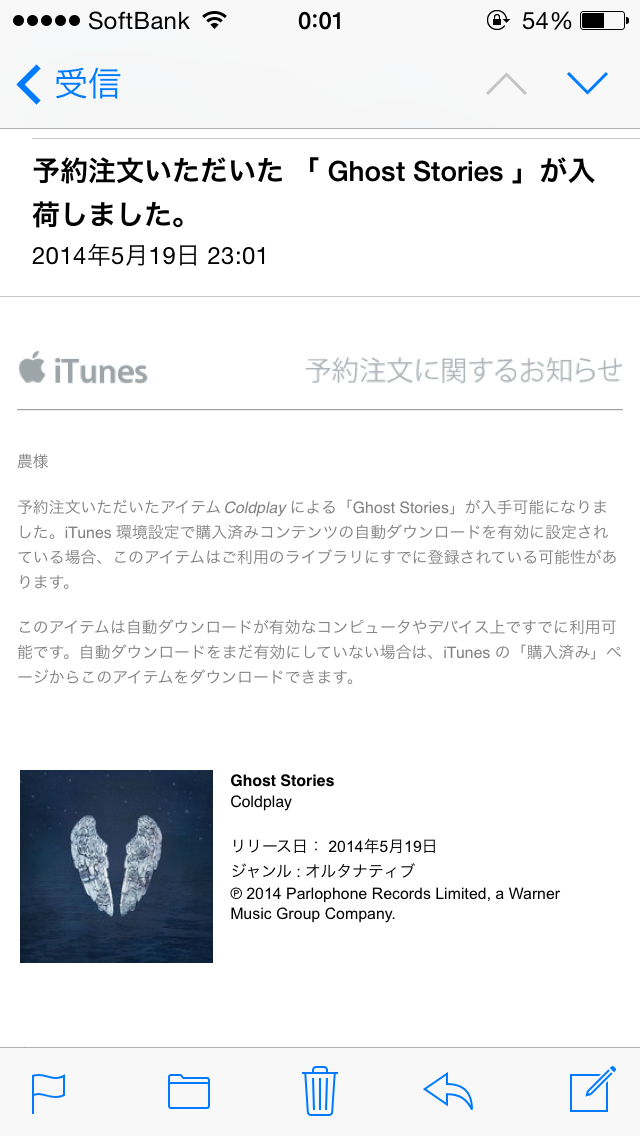Viewport: 640px width, 1136px height.
Task: Compose a new email
Action: (591, 1090)
